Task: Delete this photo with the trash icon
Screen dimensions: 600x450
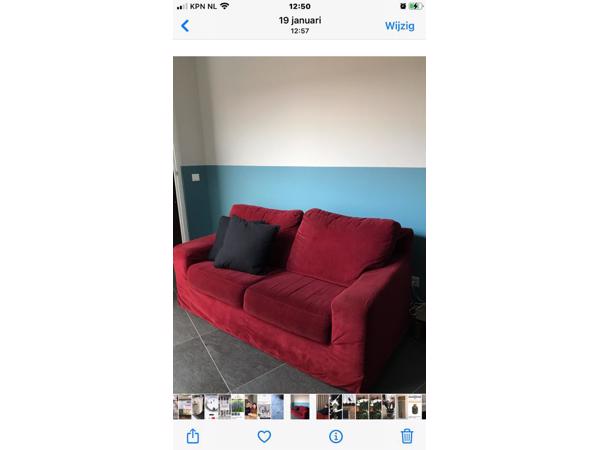Action: [x=407, y=436]
